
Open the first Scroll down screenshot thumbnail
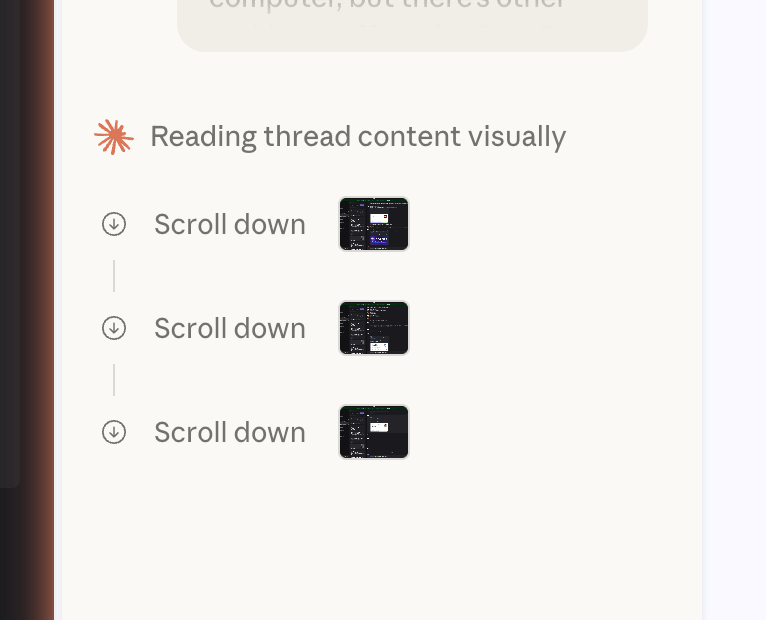(374, 224)
